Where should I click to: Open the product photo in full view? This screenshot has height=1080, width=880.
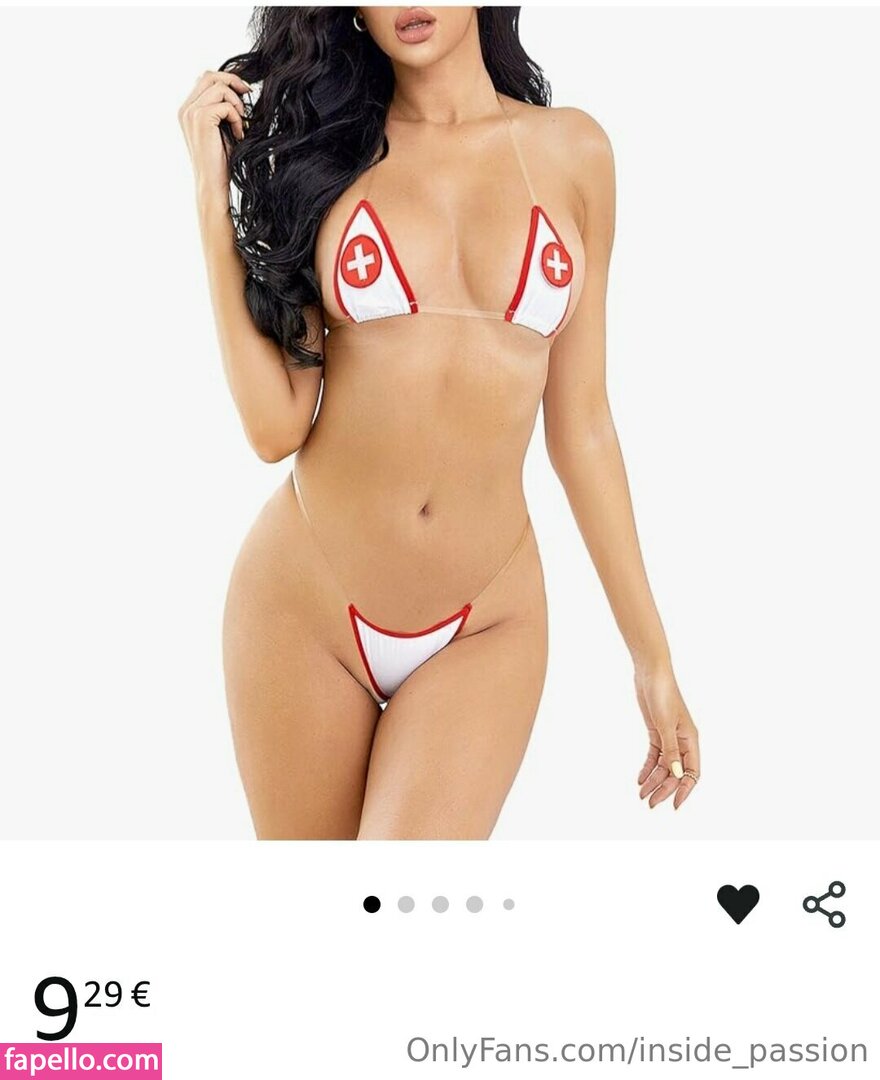click(440, 420)
